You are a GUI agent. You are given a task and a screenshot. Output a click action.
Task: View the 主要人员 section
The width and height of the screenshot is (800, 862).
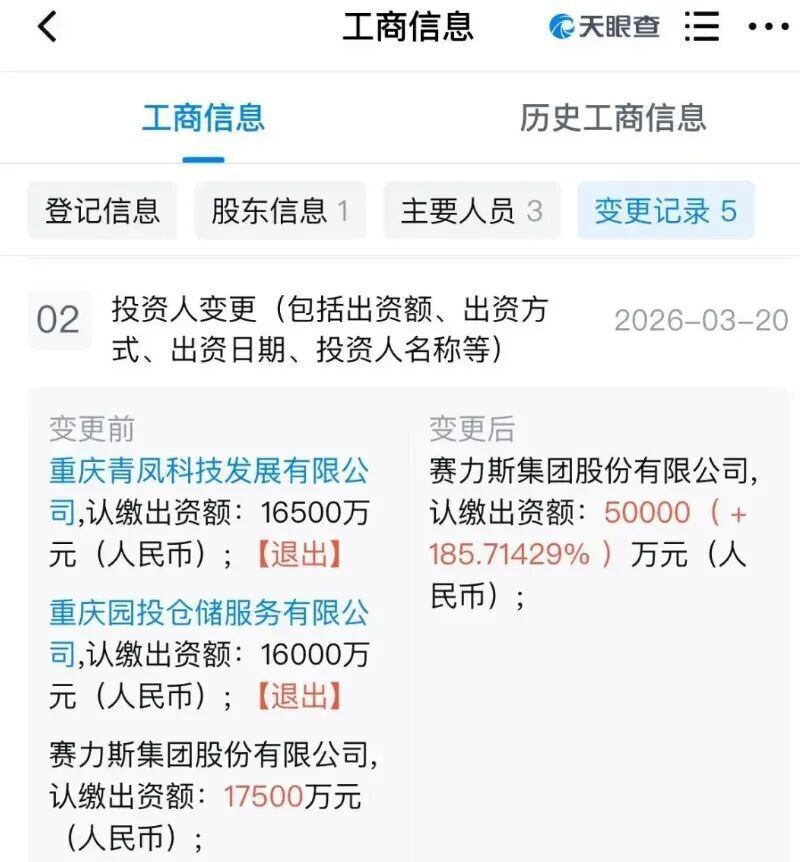tap(471, 210)
